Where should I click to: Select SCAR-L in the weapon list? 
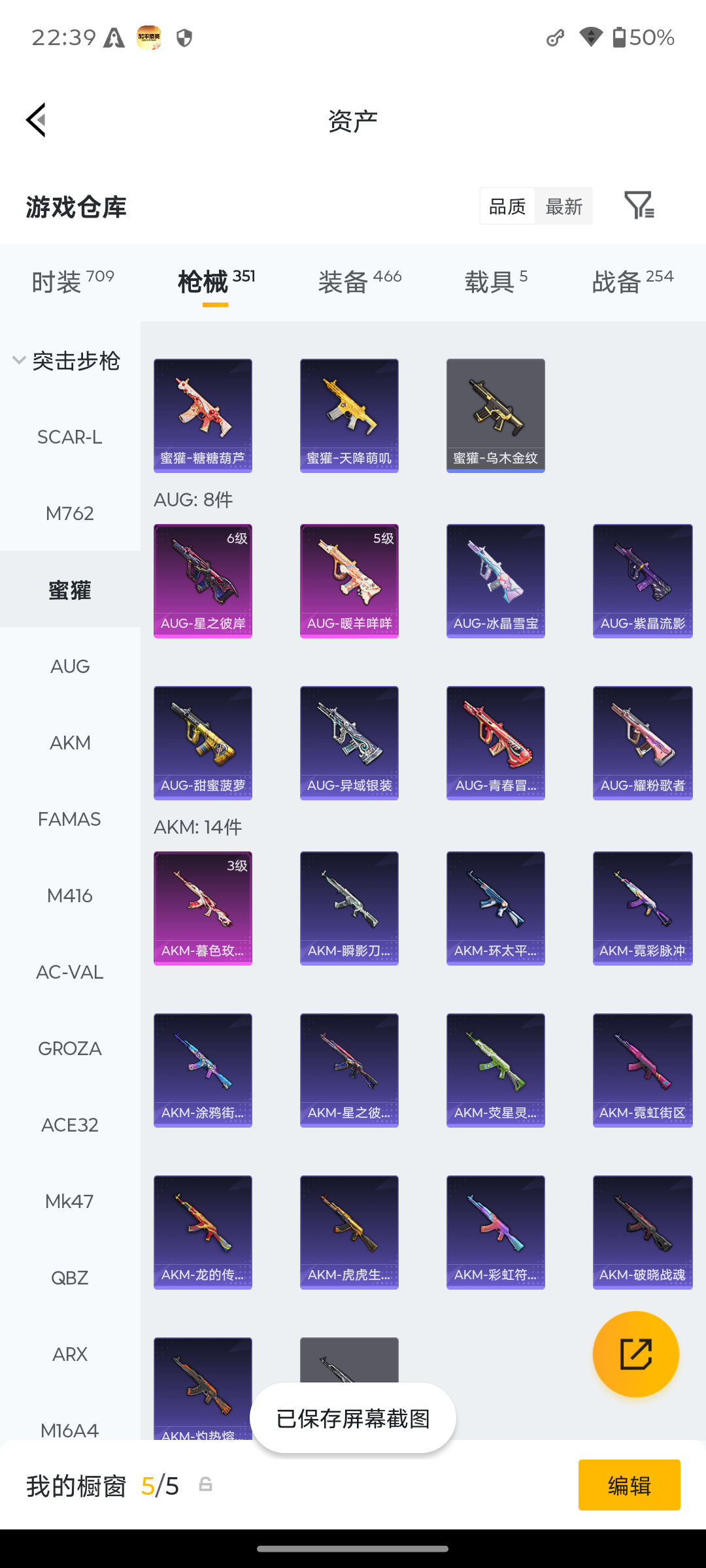[70, 437]
